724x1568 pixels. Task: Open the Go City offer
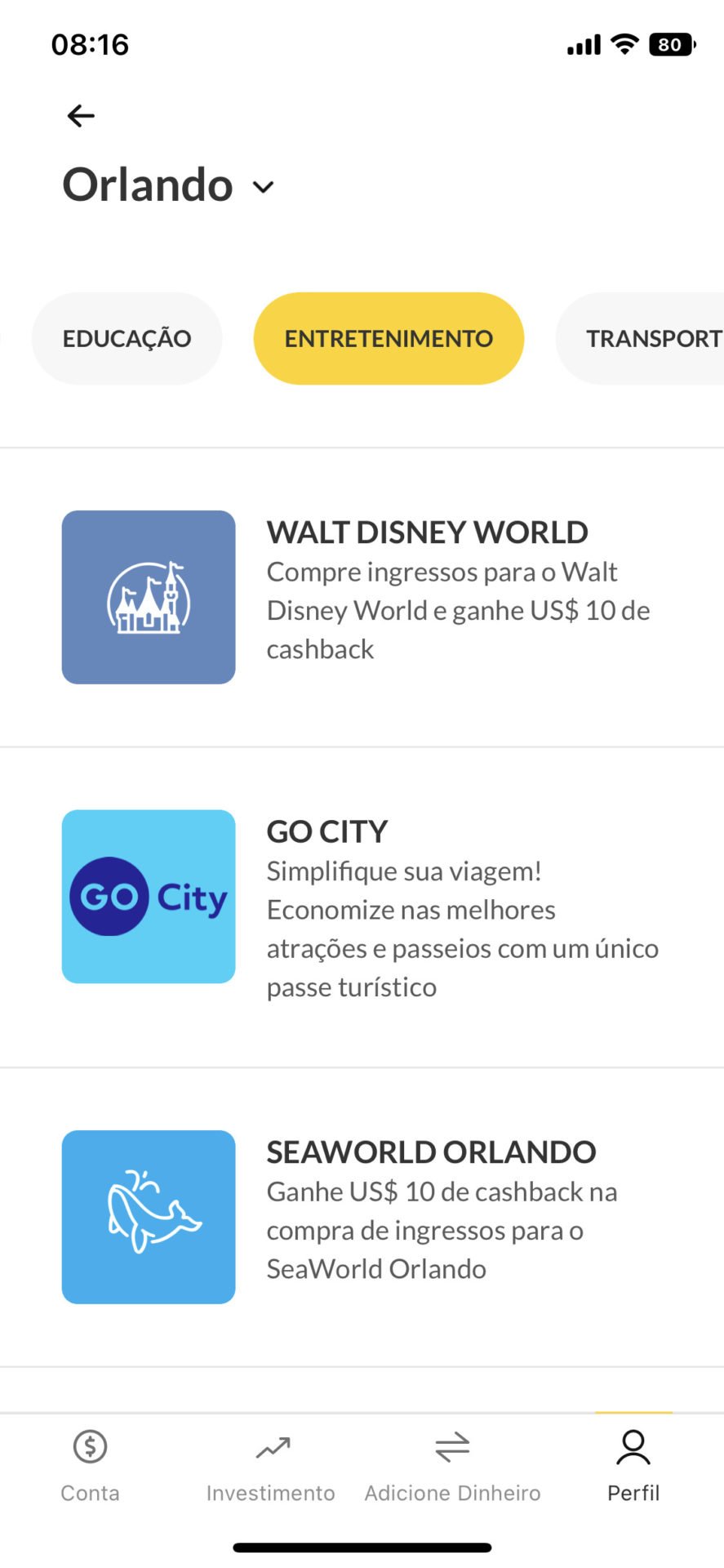click(x=362, y=907)
